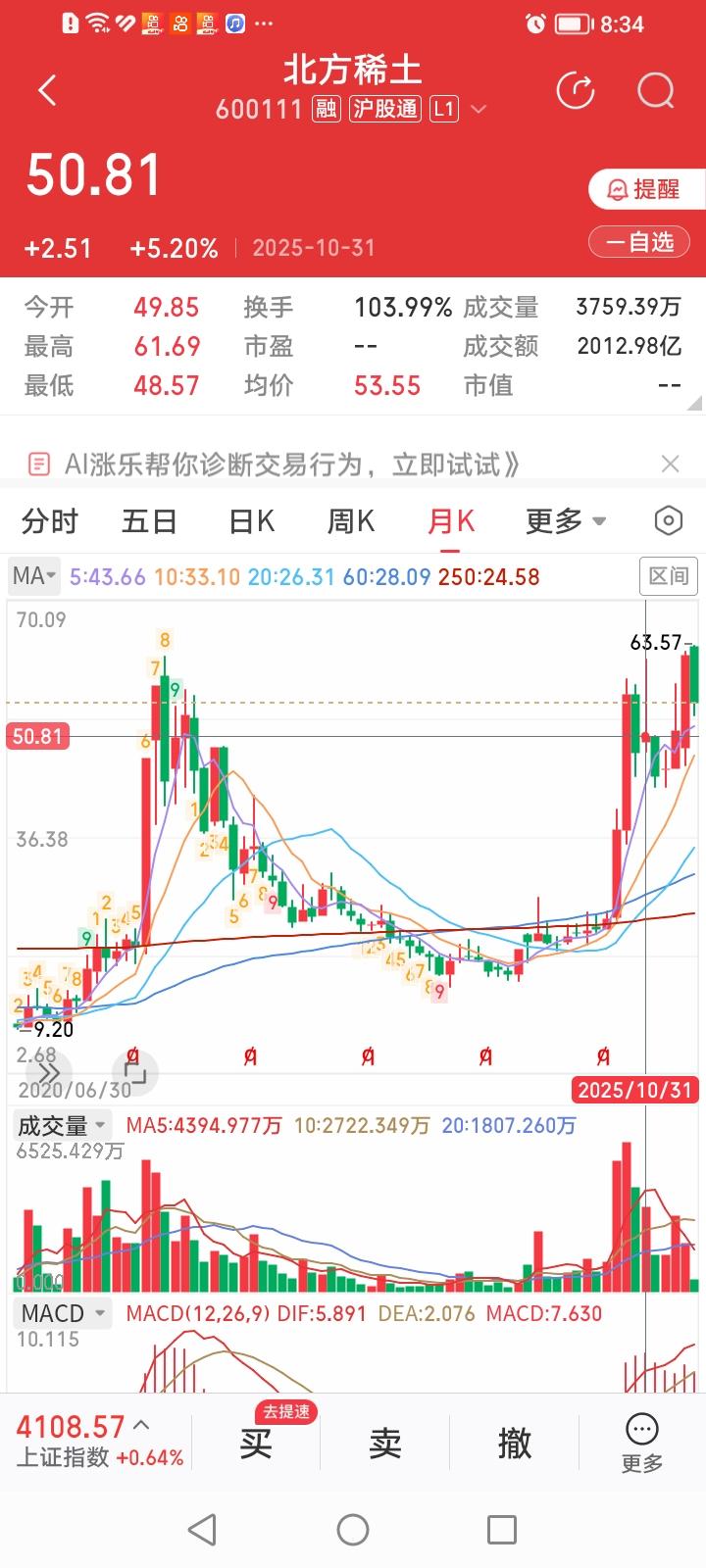Dismiss the AI涨乐 banner with the X
Image resolution: width=706 pixels, height=1568 pixels.
671,463
